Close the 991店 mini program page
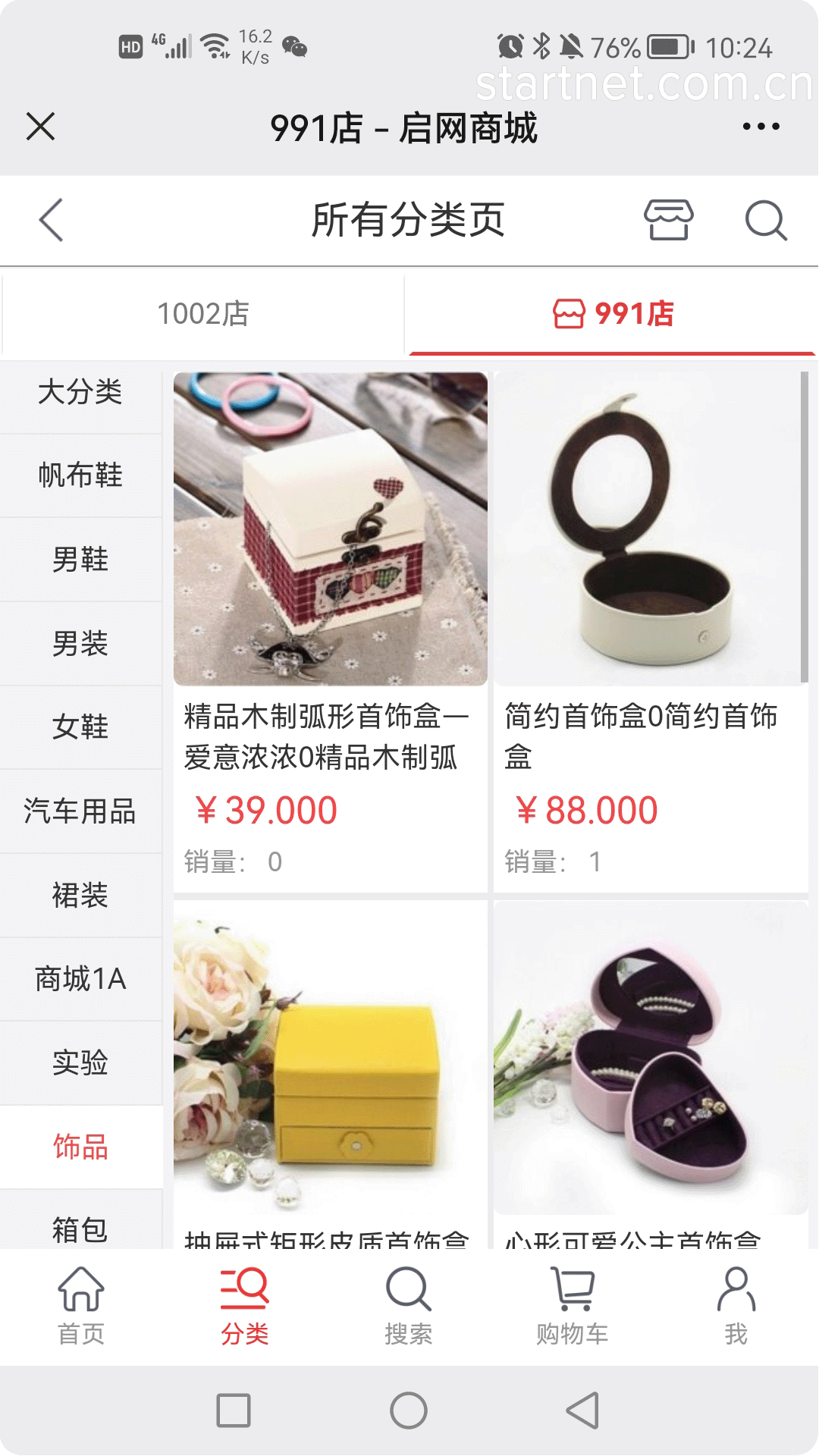Image resolution: width=819 pixels, height=1456 pixels. (x=40, y=127)
